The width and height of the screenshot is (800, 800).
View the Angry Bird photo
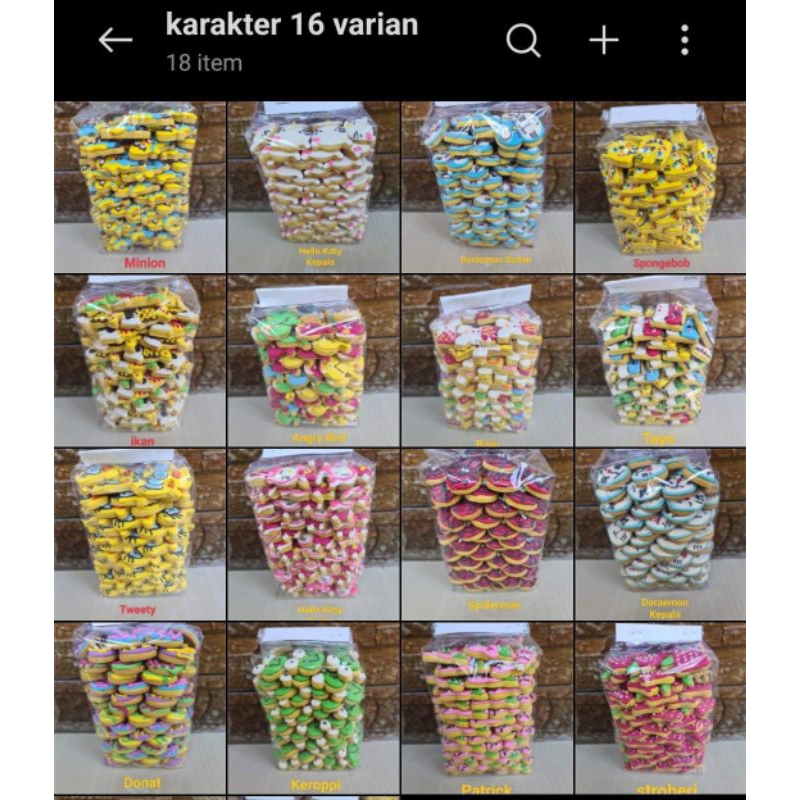click(313, 360)
